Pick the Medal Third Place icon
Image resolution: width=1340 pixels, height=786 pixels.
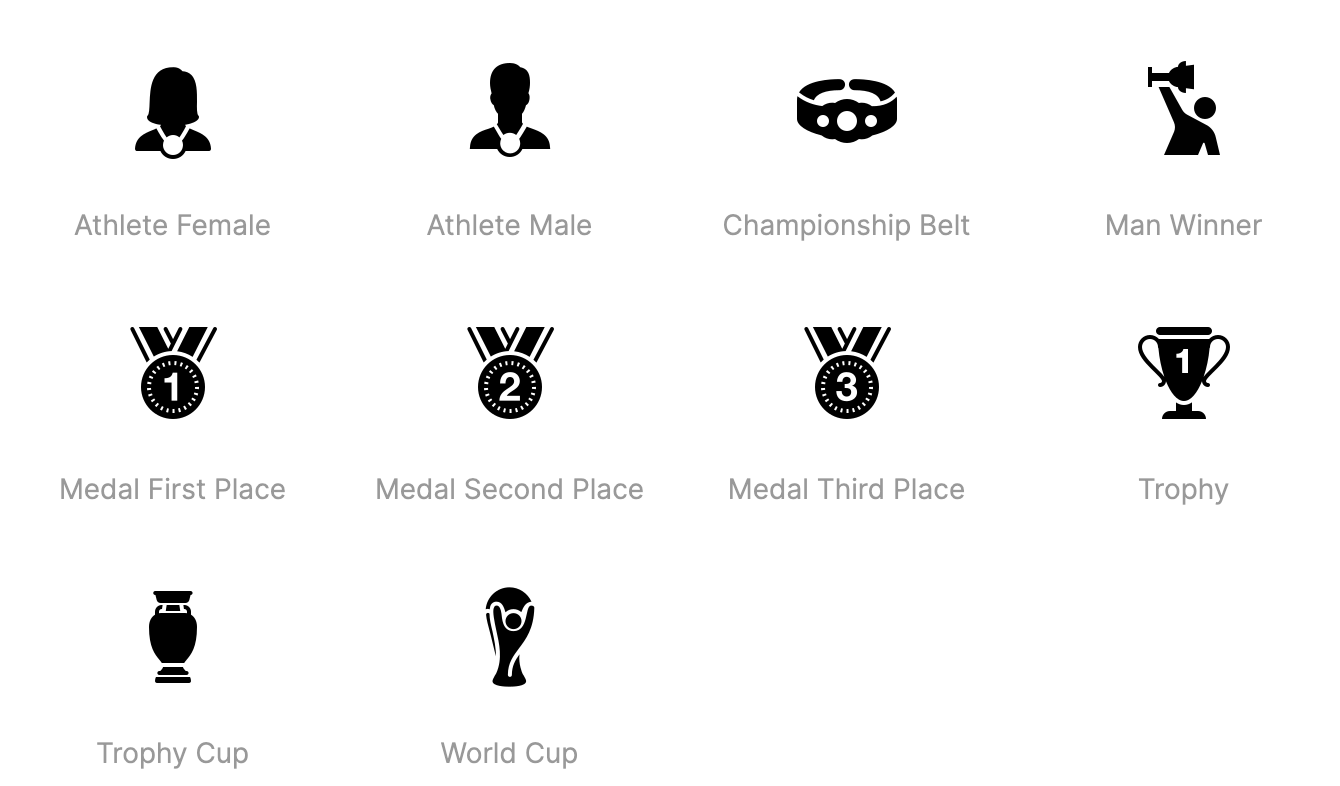[846, 373]
